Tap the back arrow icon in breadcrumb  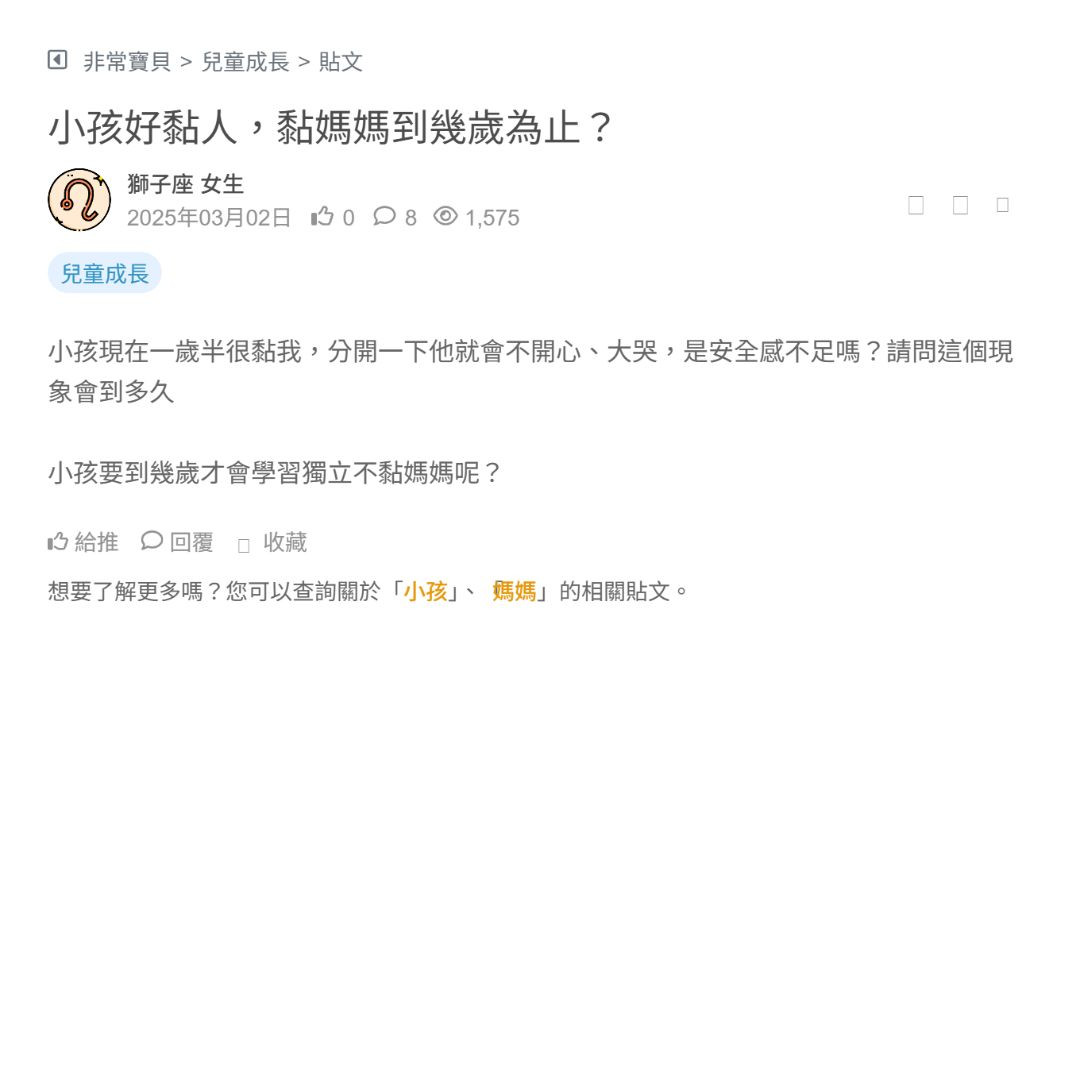pos(58,60)
